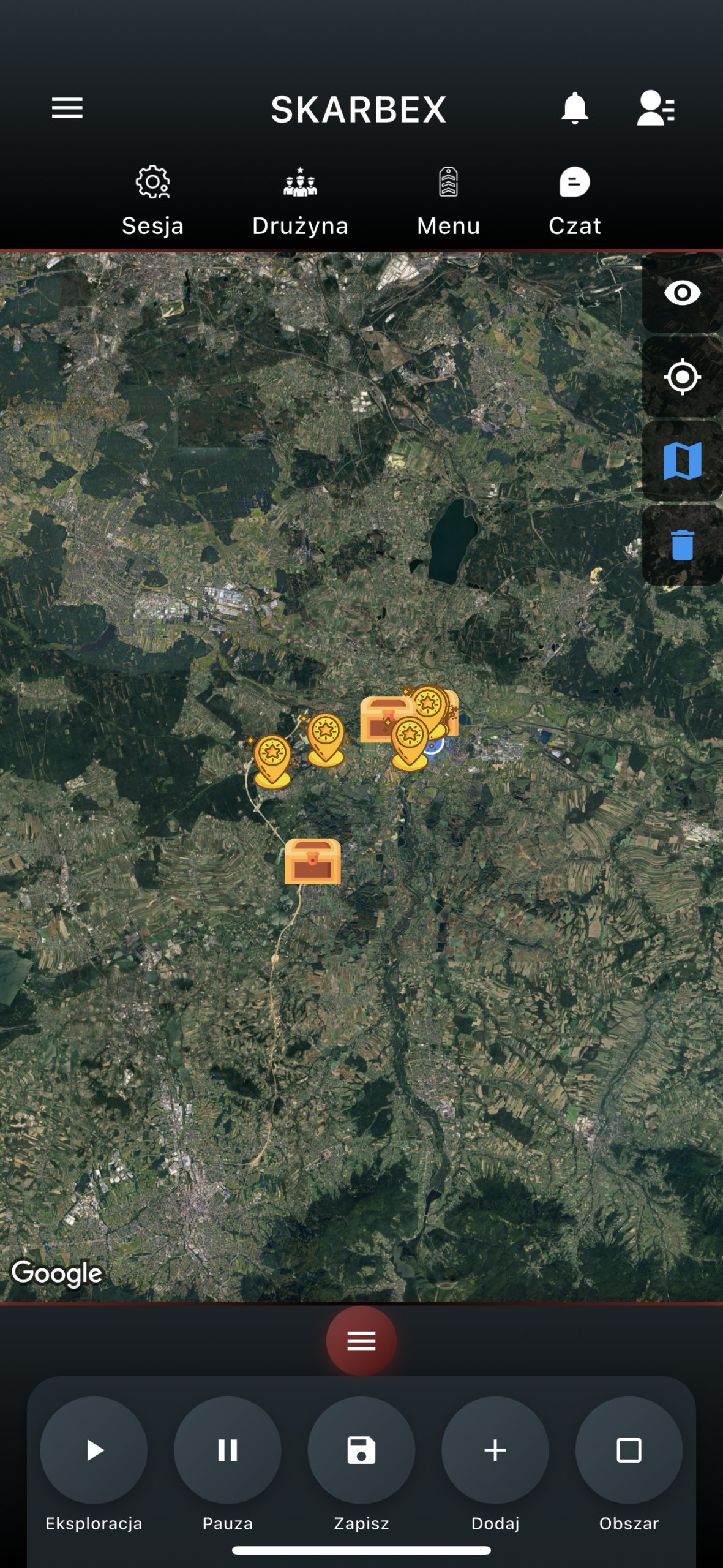Image resolution: width=723 pixels, height=1568 pixels.
Task: Start Eksploracja with the play button
Action: (x=94, y=1450)
